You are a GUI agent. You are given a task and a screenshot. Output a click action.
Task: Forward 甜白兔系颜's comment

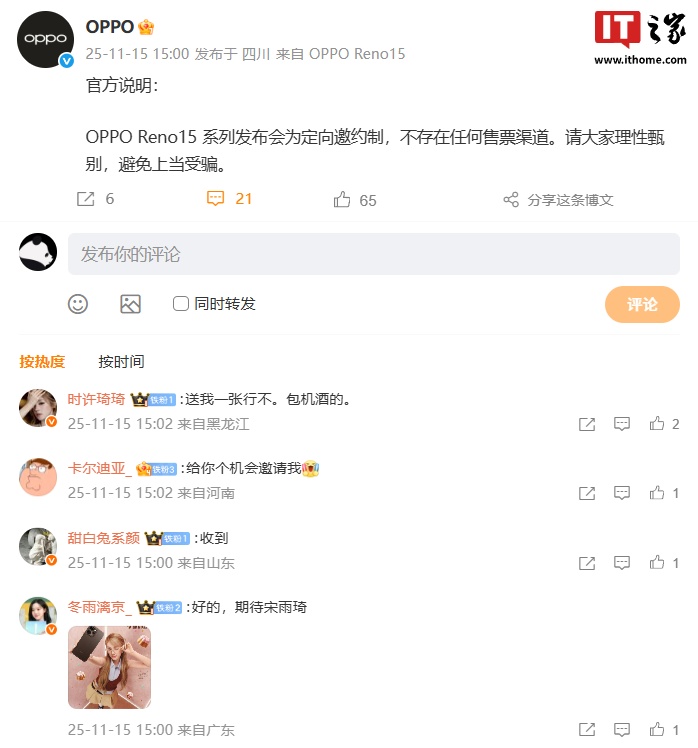point(587,563)
